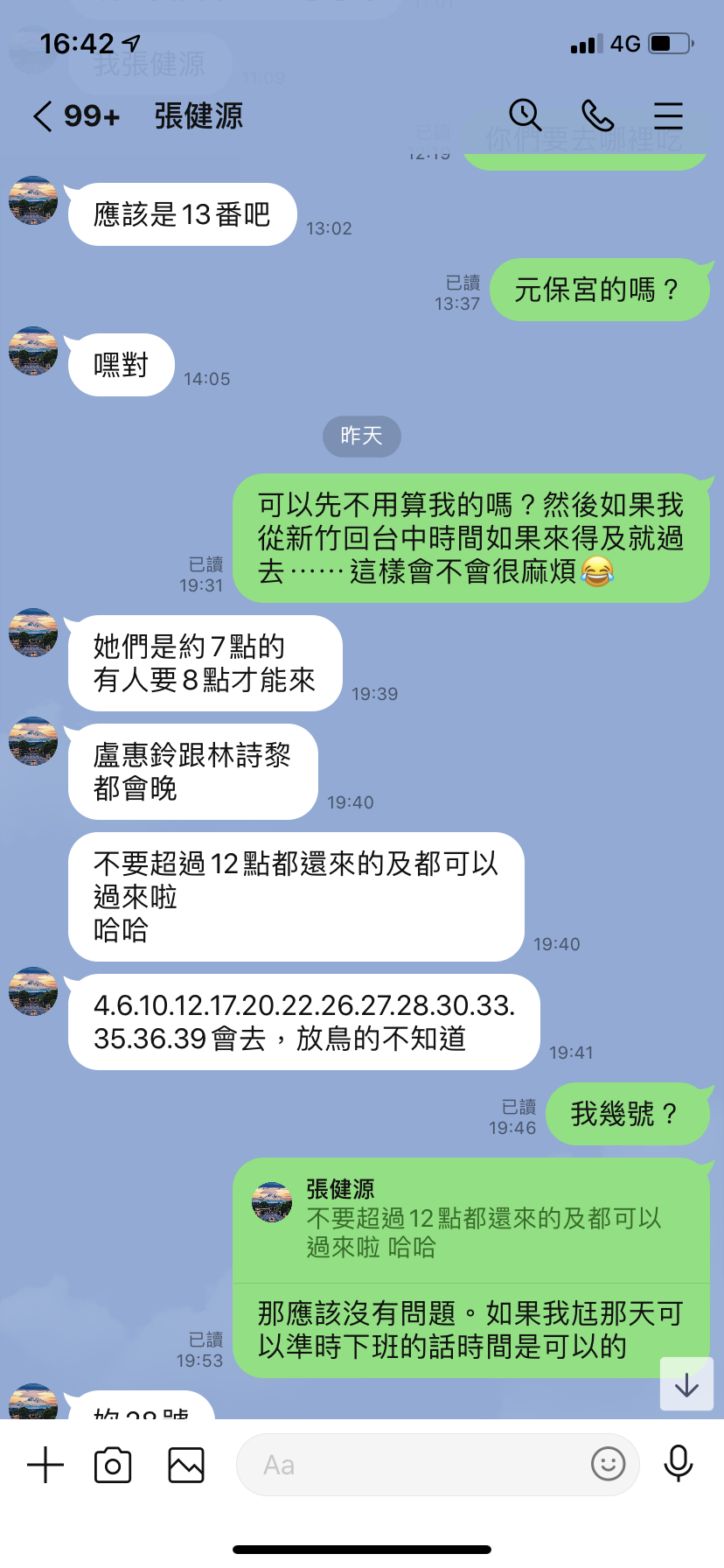View the profile avatar beside 應該是13番吧
This screenshot has width=724, height=1568.
(33, 200)
